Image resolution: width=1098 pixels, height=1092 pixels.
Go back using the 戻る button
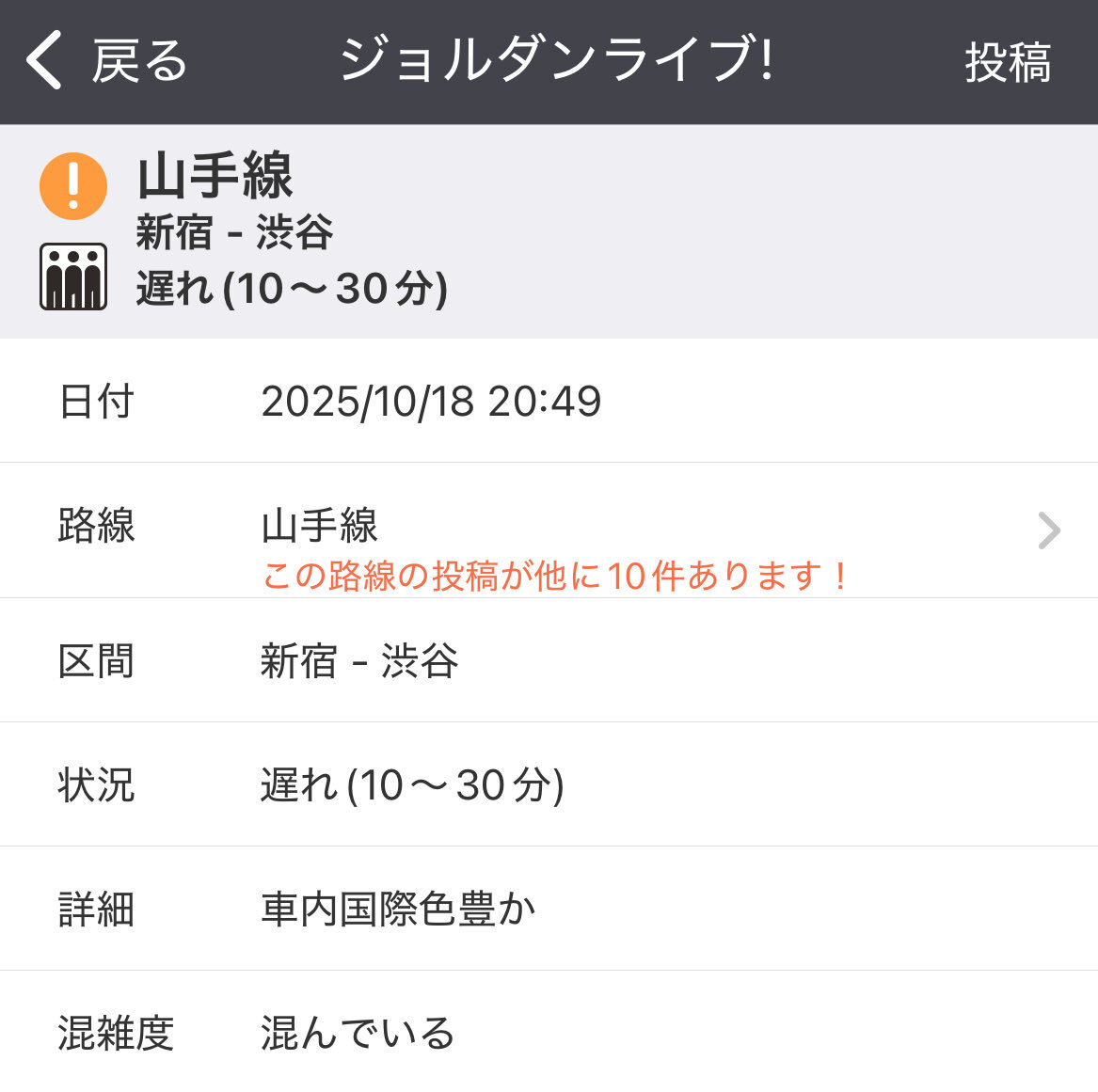click(x=105, y=61)
